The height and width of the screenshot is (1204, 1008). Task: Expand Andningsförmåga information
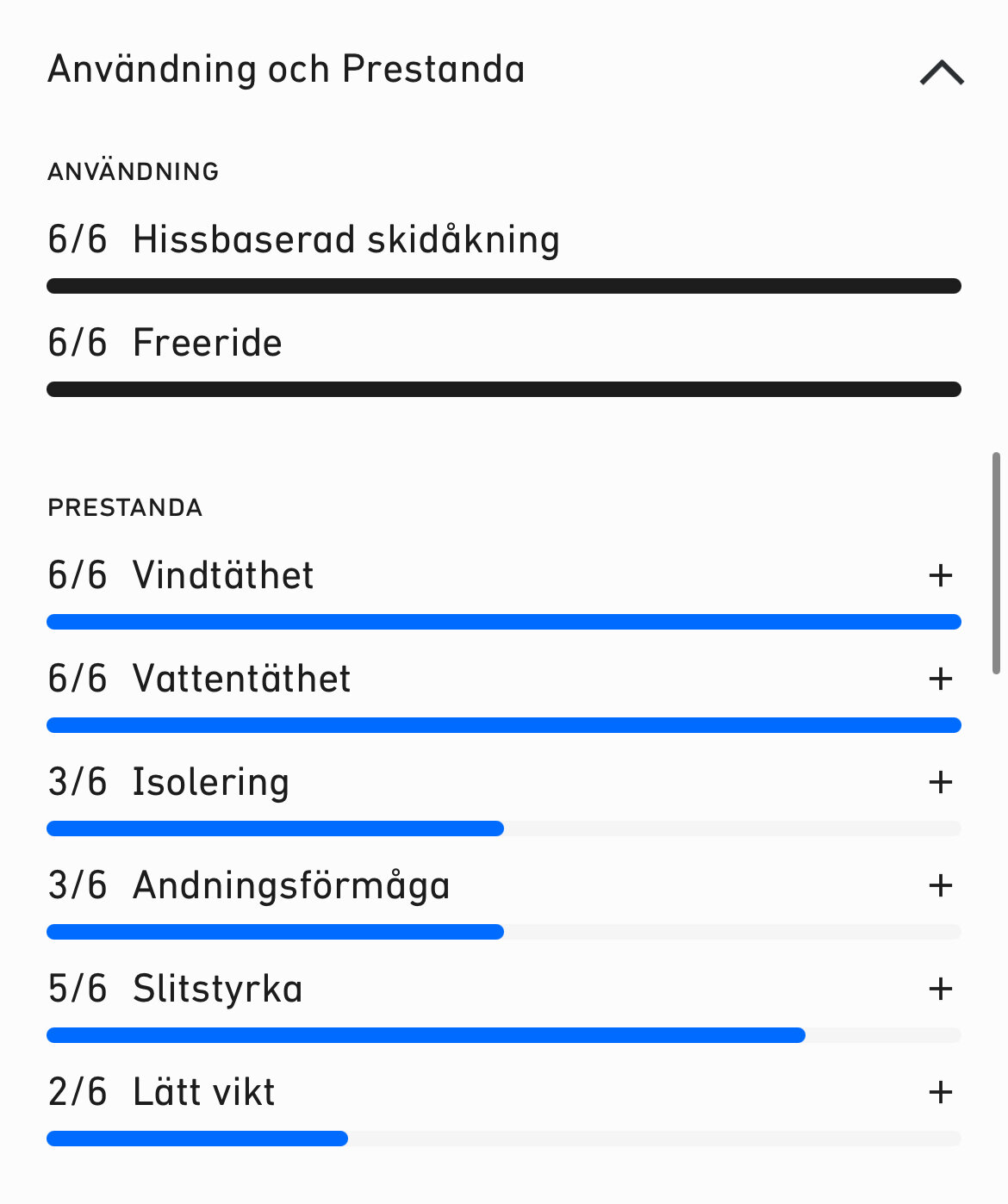click(x=941, y=885)
